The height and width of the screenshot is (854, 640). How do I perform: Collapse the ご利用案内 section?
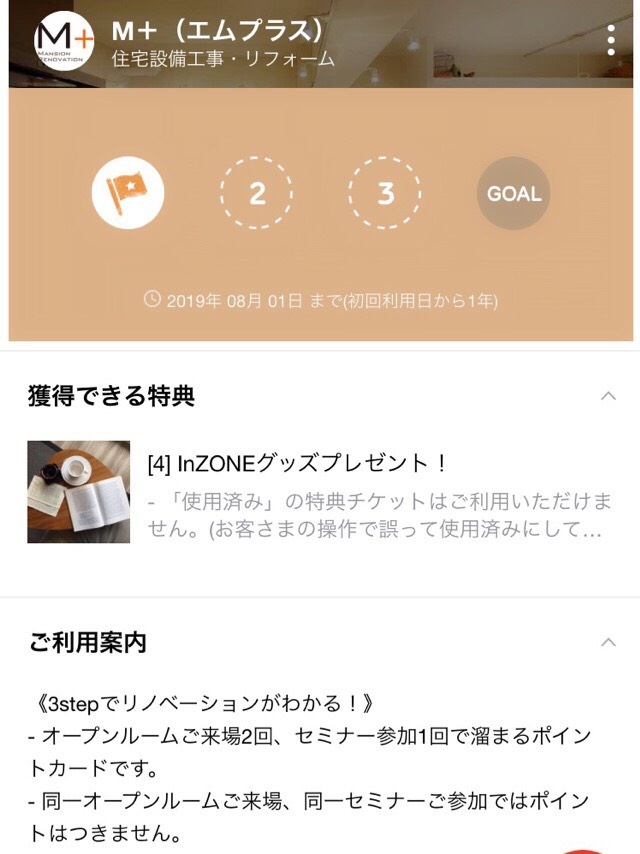click(607, 642)
